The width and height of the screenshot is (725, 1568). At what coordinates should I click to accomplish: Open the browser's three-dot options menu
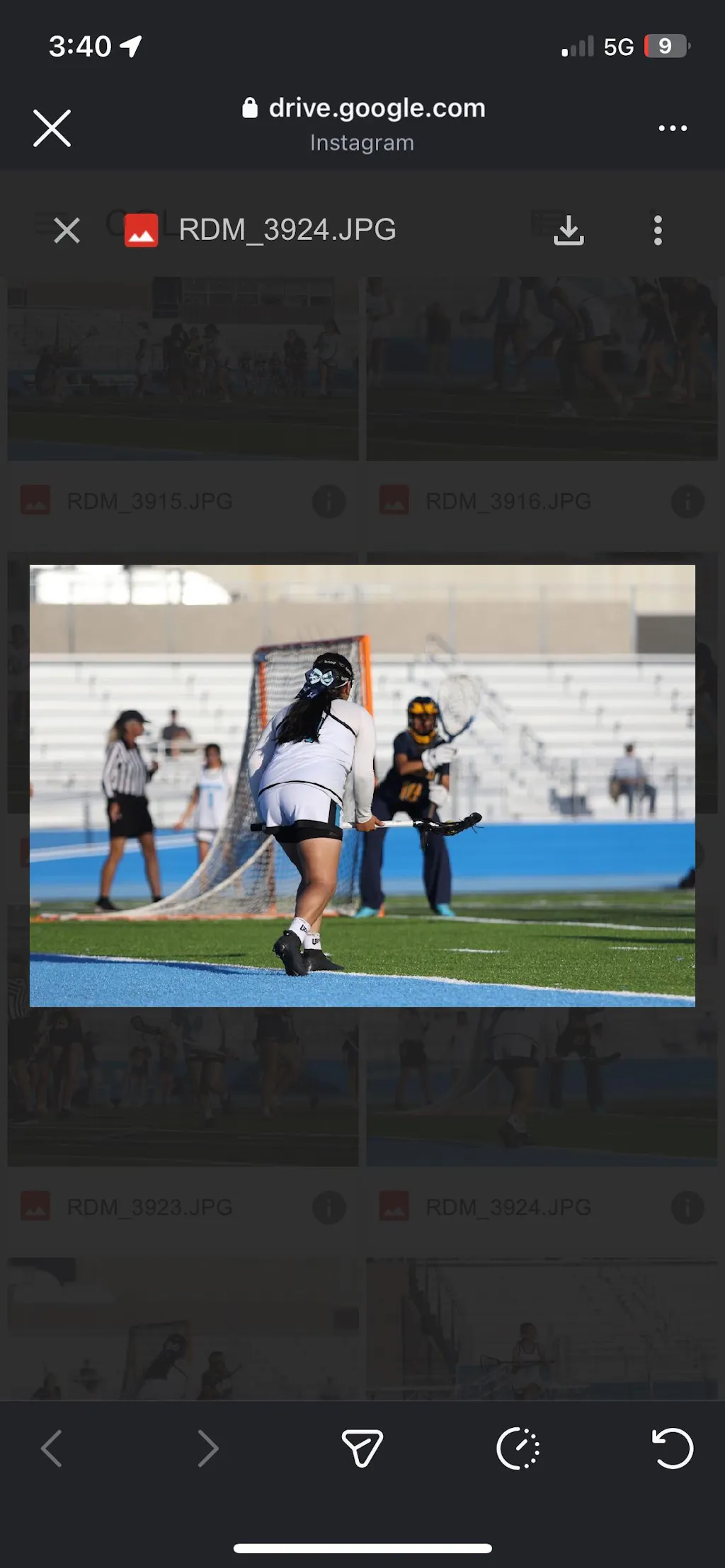point(672,128)
